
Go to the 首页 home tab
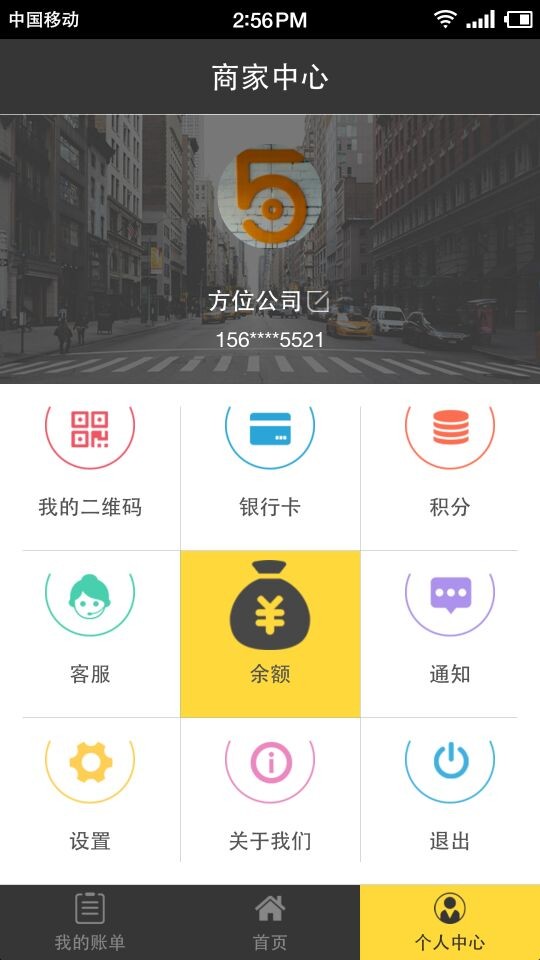(270, 922)
